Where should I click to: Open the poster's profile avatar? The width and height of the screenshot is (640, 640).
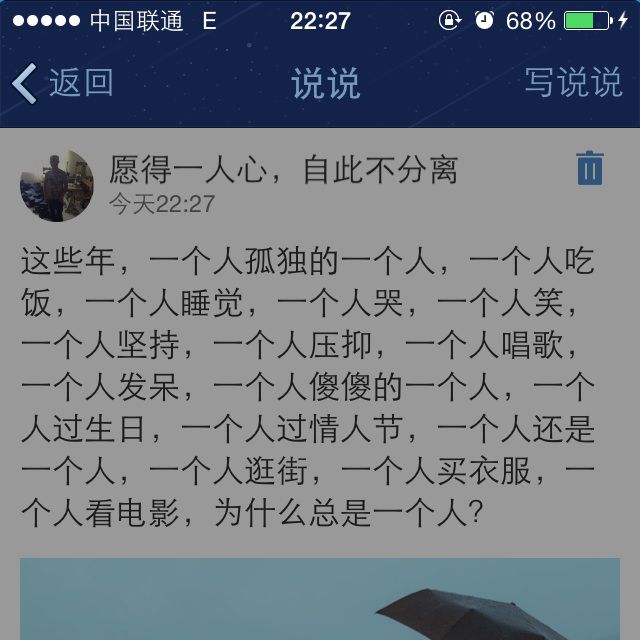[x=57, y=186]
